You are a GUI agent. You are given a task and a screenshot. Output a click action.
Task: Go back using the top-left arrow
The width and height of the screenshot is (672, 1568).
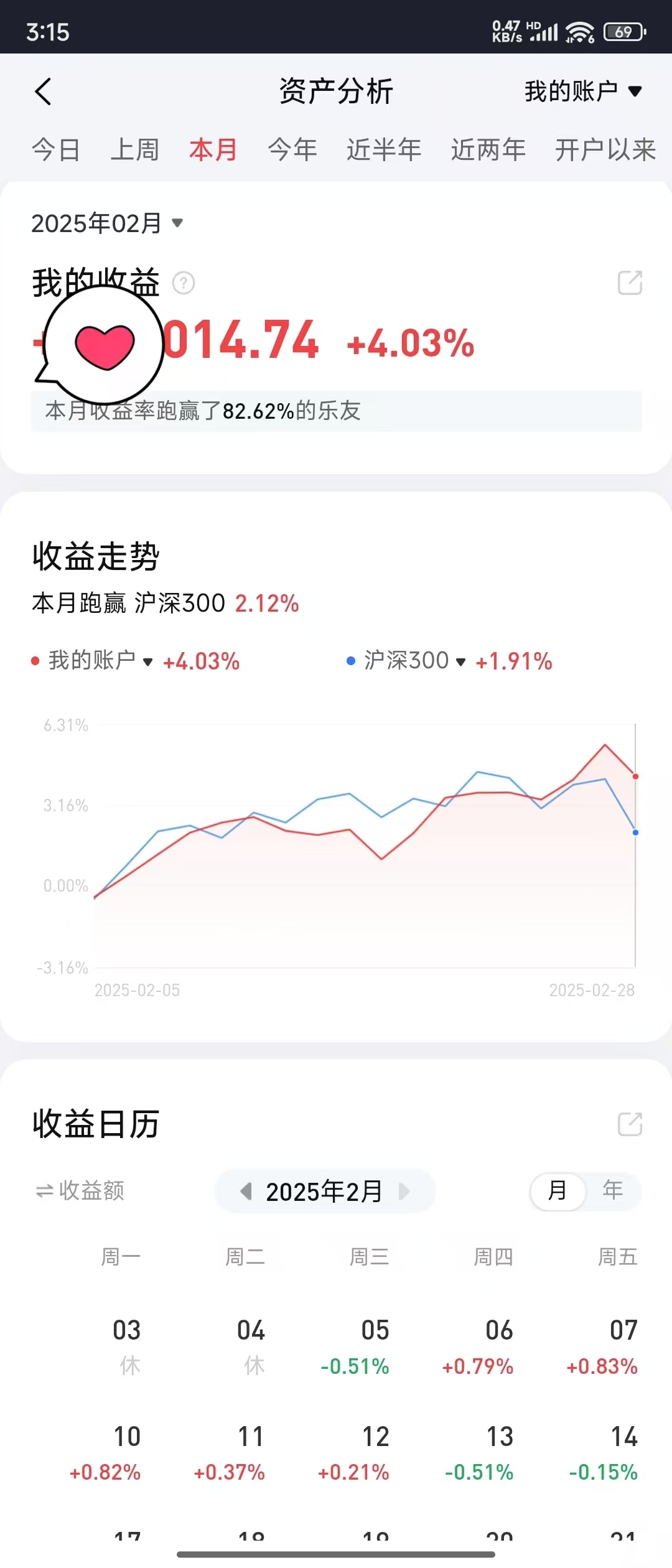pyautogui.click(x=43, y=92)
